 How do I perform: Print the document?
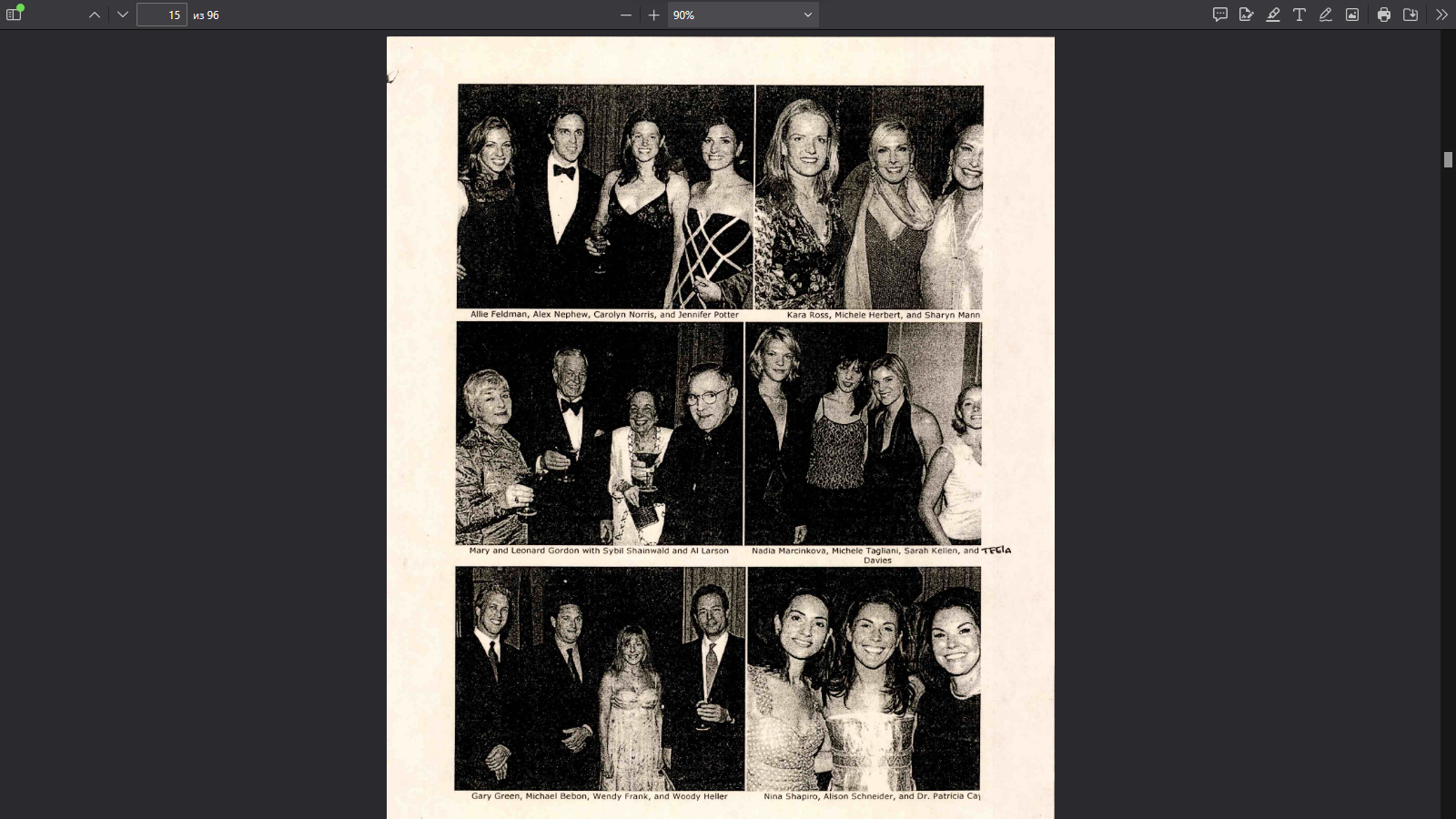point(1384,15)
